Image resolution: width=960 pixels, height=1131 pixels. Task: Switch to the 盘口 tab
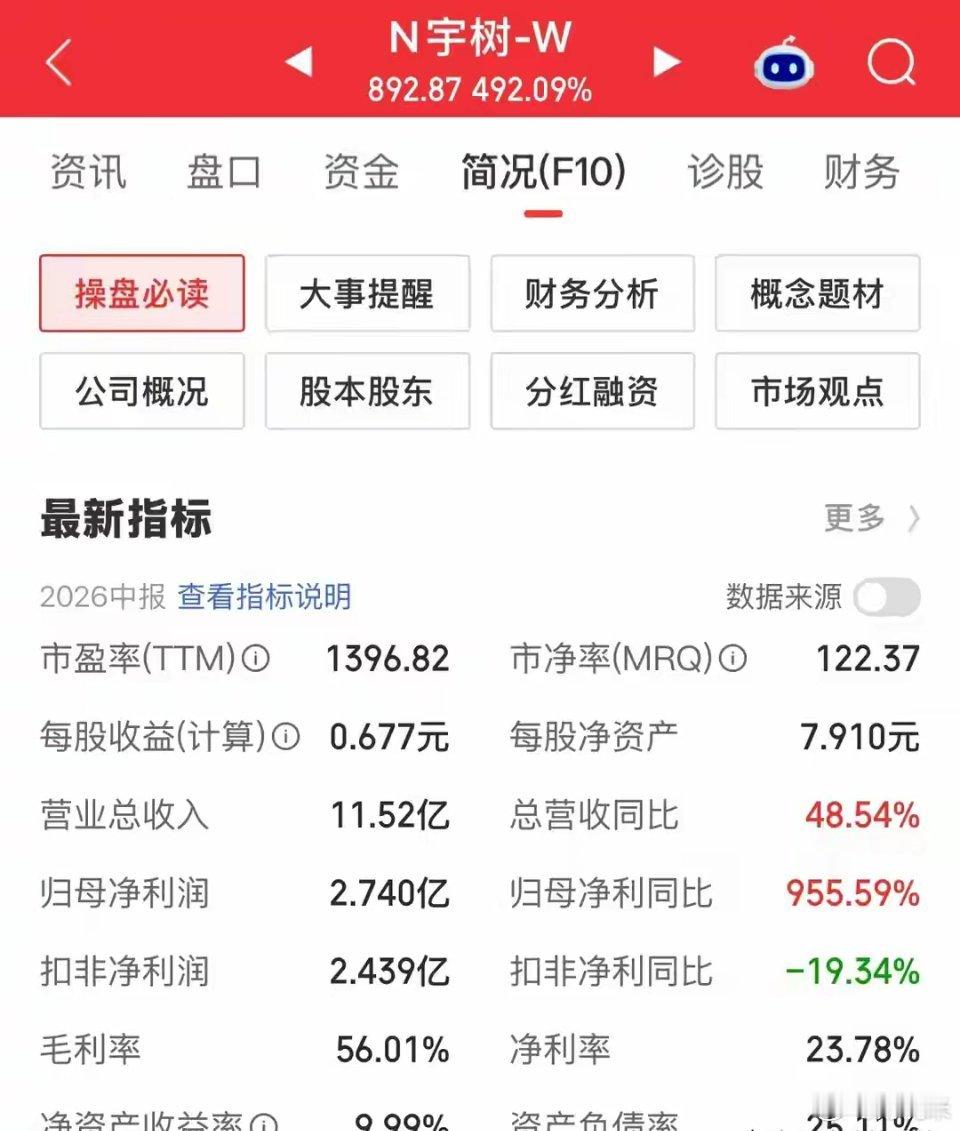click(224, 172)
